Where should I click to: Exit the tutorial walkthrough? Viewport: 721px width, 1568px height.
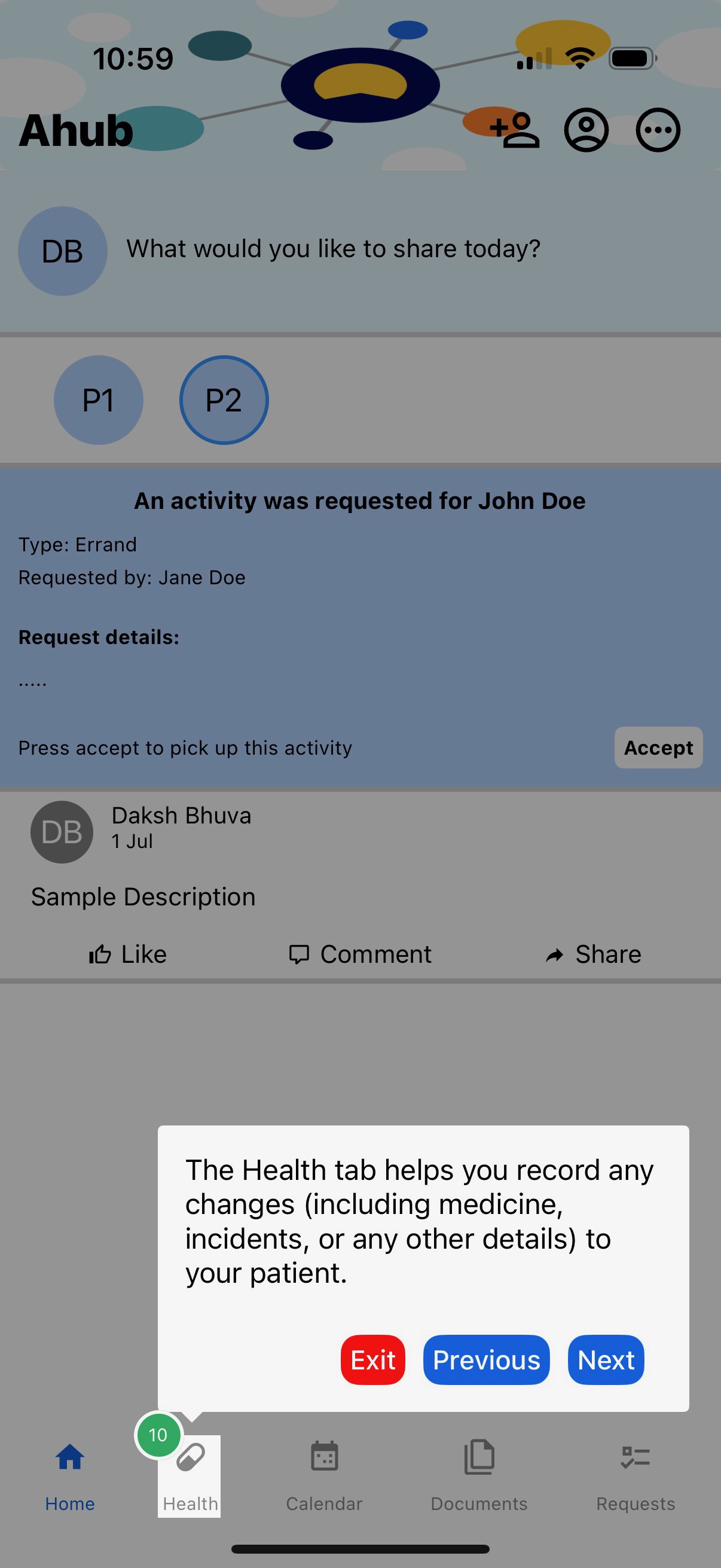pos(372,1360)
